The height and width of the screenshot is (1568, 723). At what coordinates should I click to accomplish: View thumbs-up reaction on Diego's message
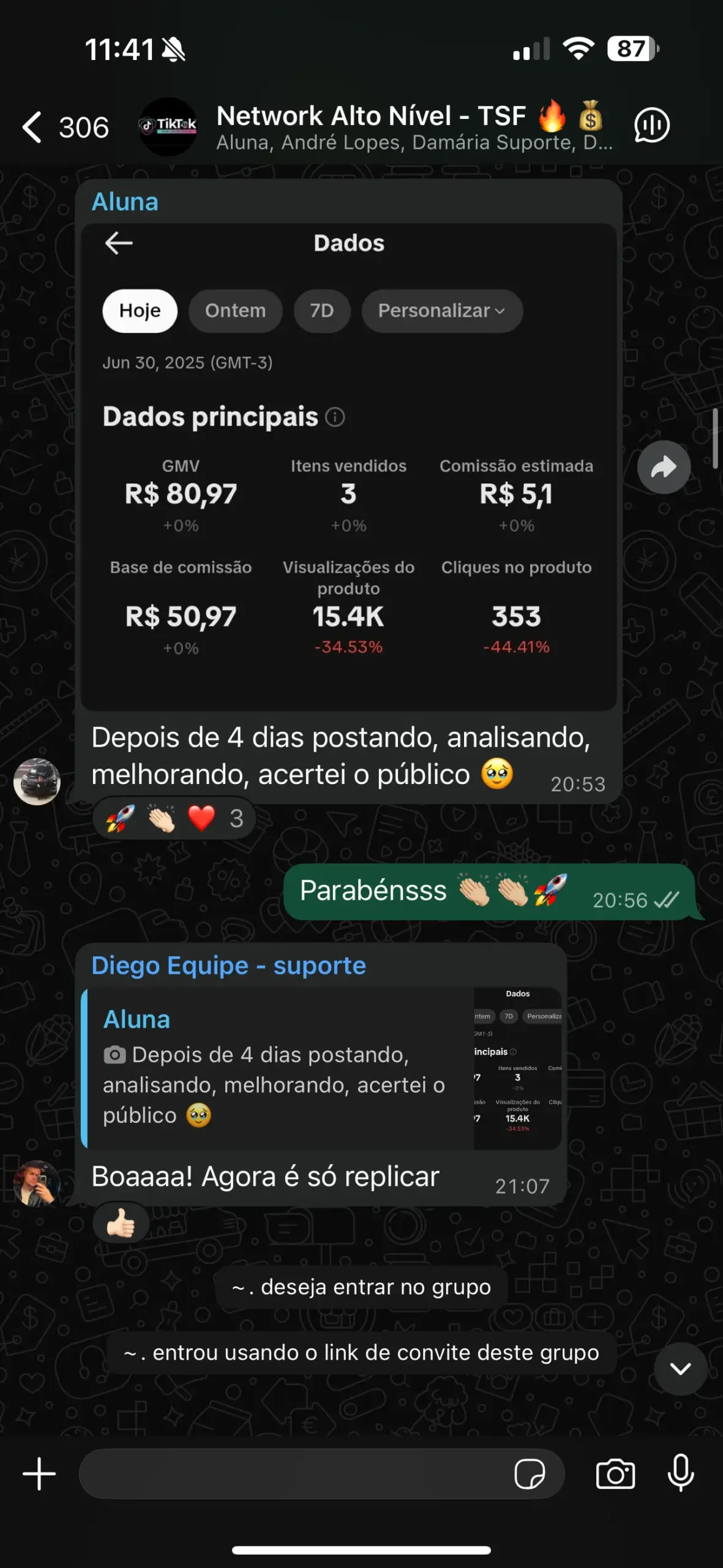coord(121,1224)
